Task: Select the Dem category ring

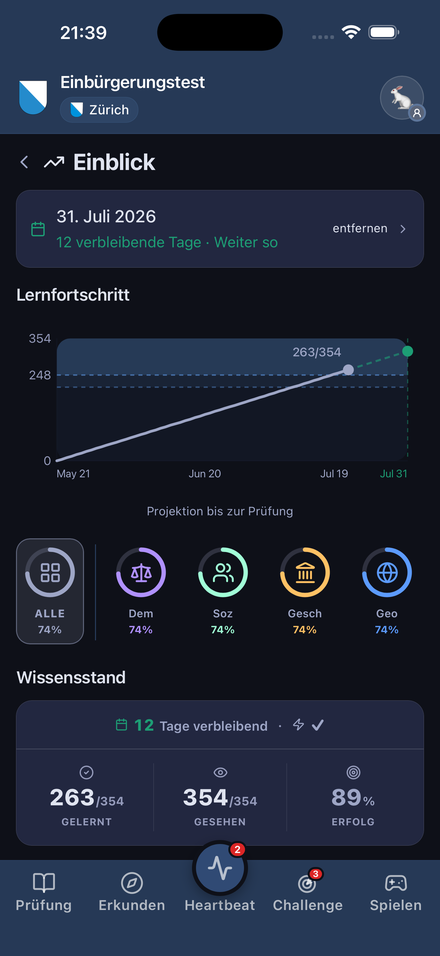Action: point(141,591)
